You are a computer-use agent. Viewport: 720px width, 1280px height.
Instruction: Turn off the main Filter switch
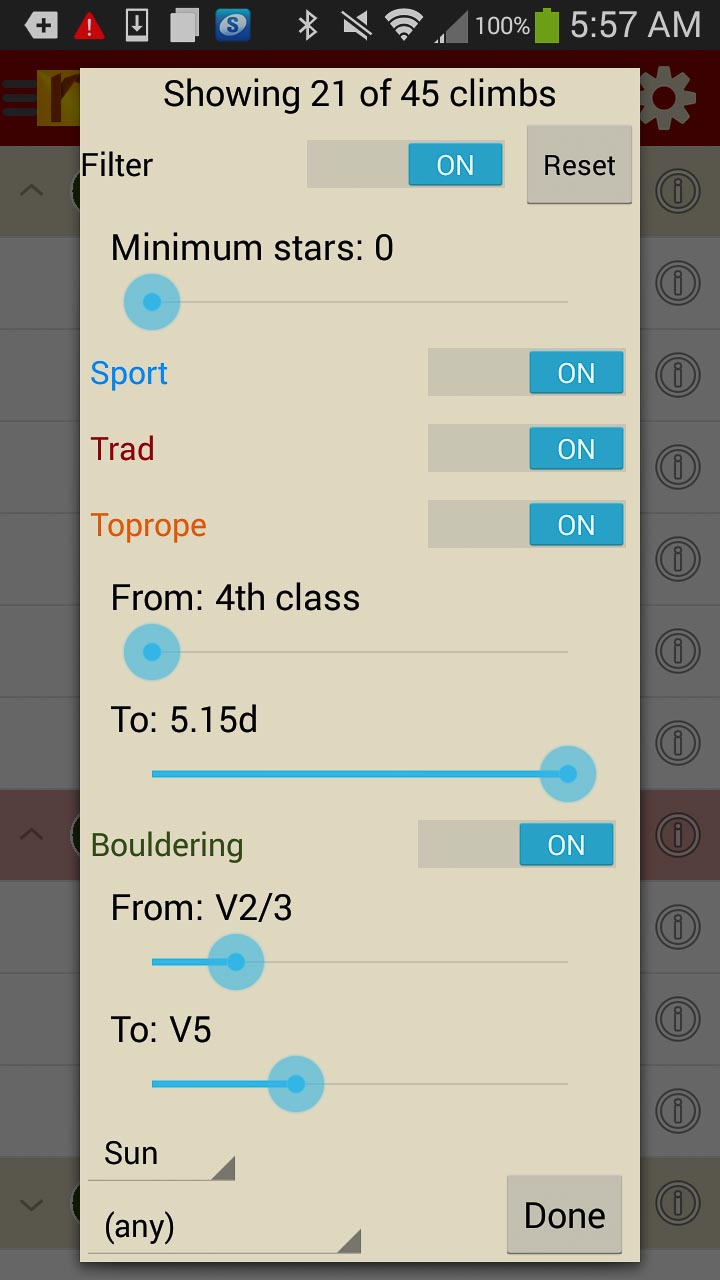click(406, 165)
